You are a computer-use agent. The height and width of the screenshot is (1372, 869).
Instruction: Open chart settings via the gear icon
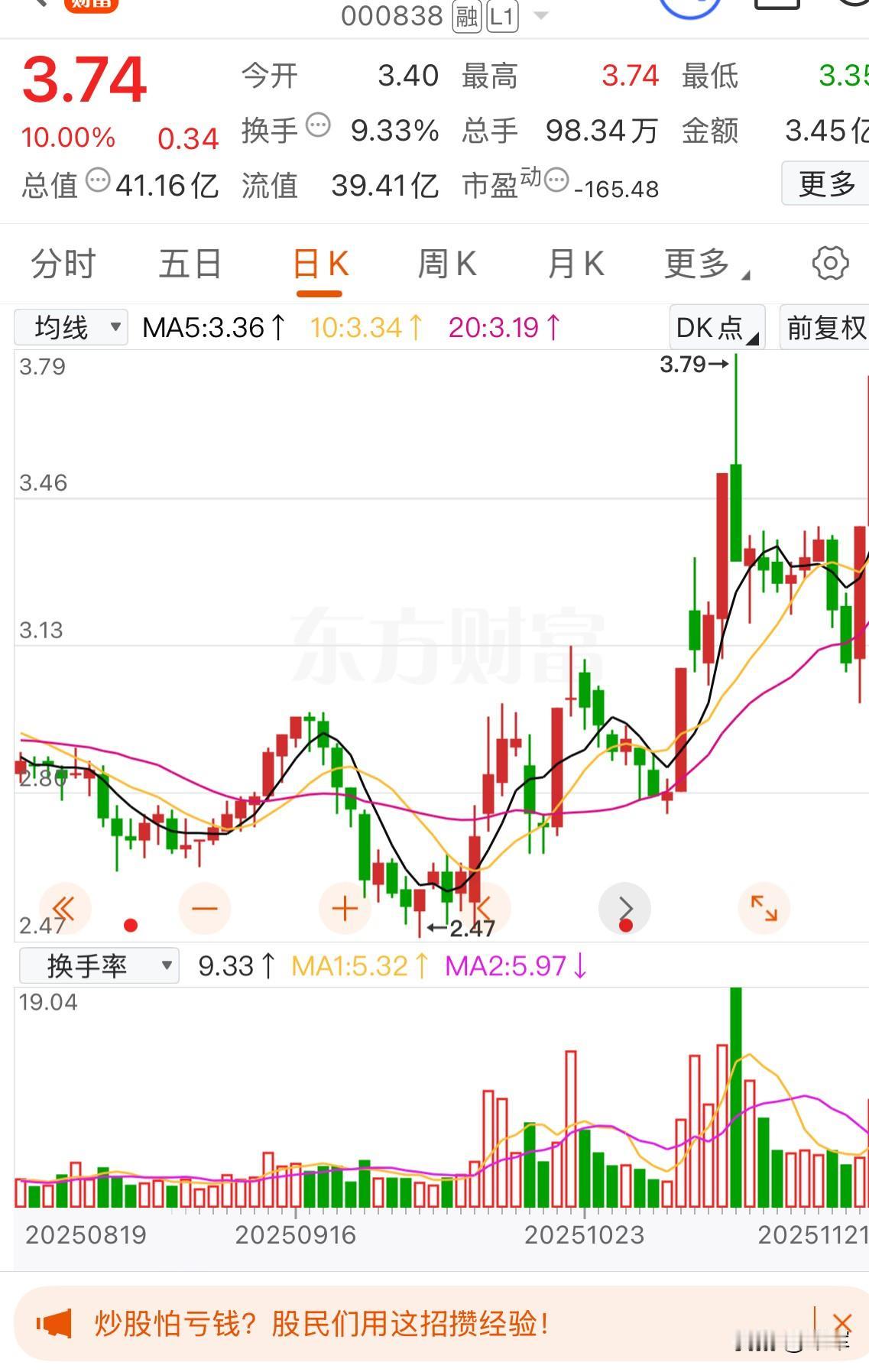coord(830,263)
